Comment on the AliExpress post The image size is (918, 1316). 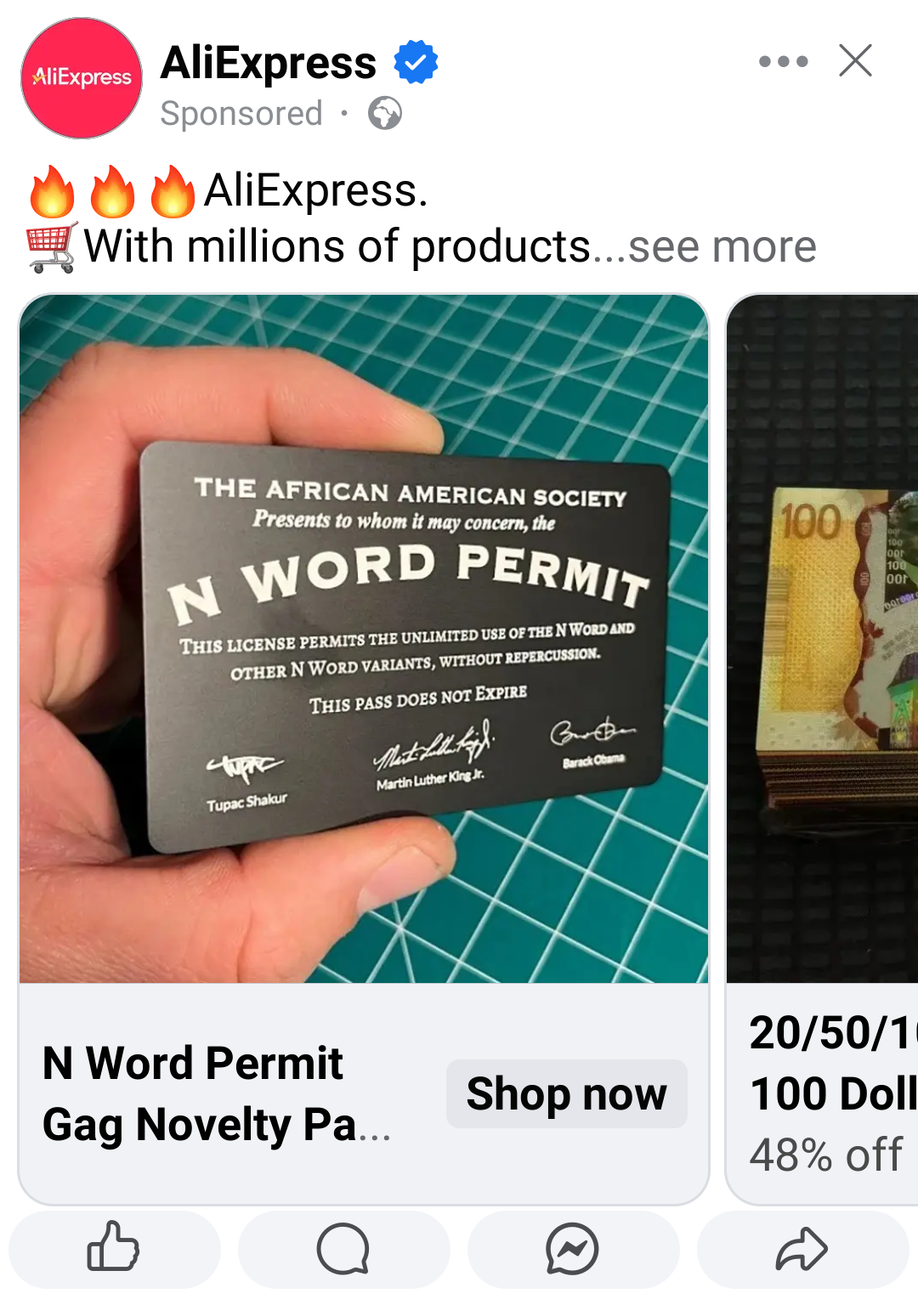(x=343, y=1249)
